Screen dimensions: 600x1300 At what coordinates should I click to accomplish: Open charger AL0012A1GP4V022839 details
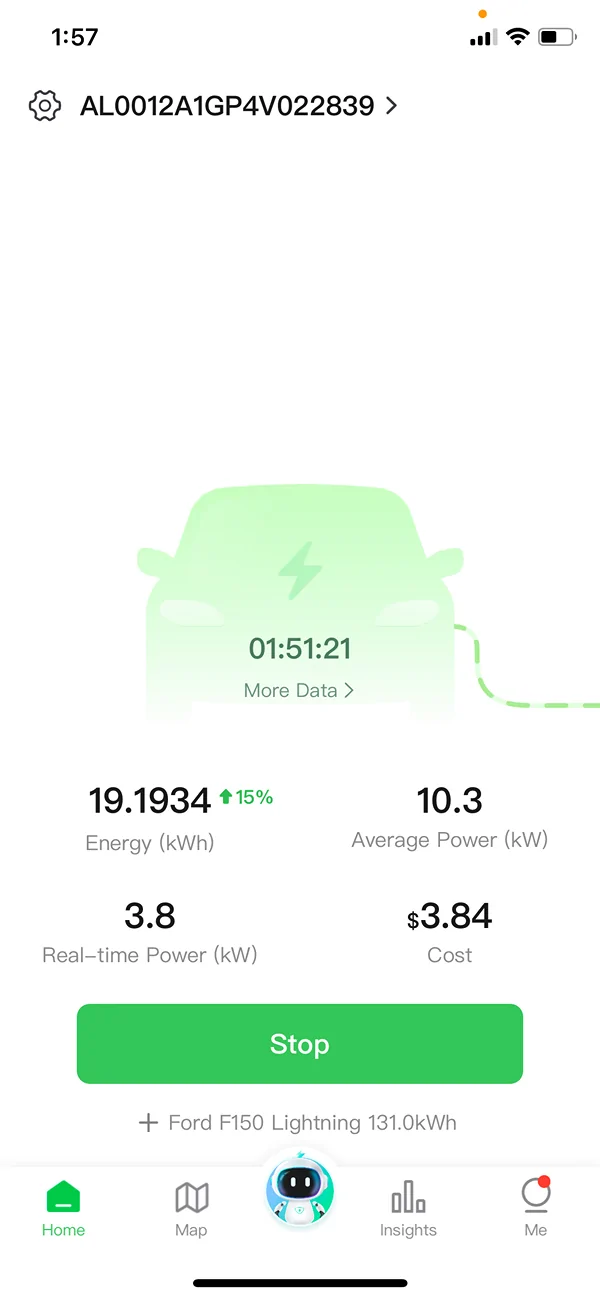[x=238, y=105]
